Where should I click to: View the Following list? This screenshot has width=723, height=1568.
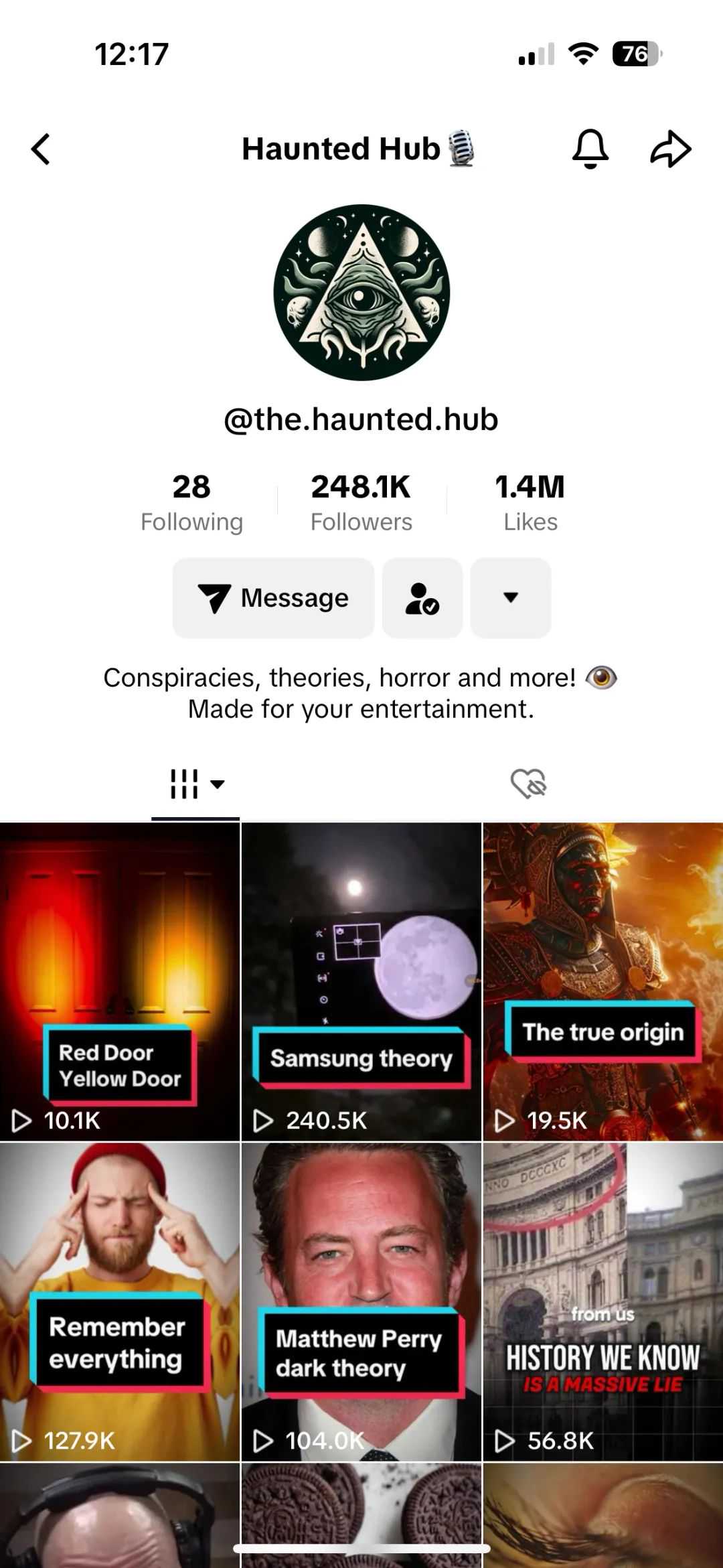191,502
